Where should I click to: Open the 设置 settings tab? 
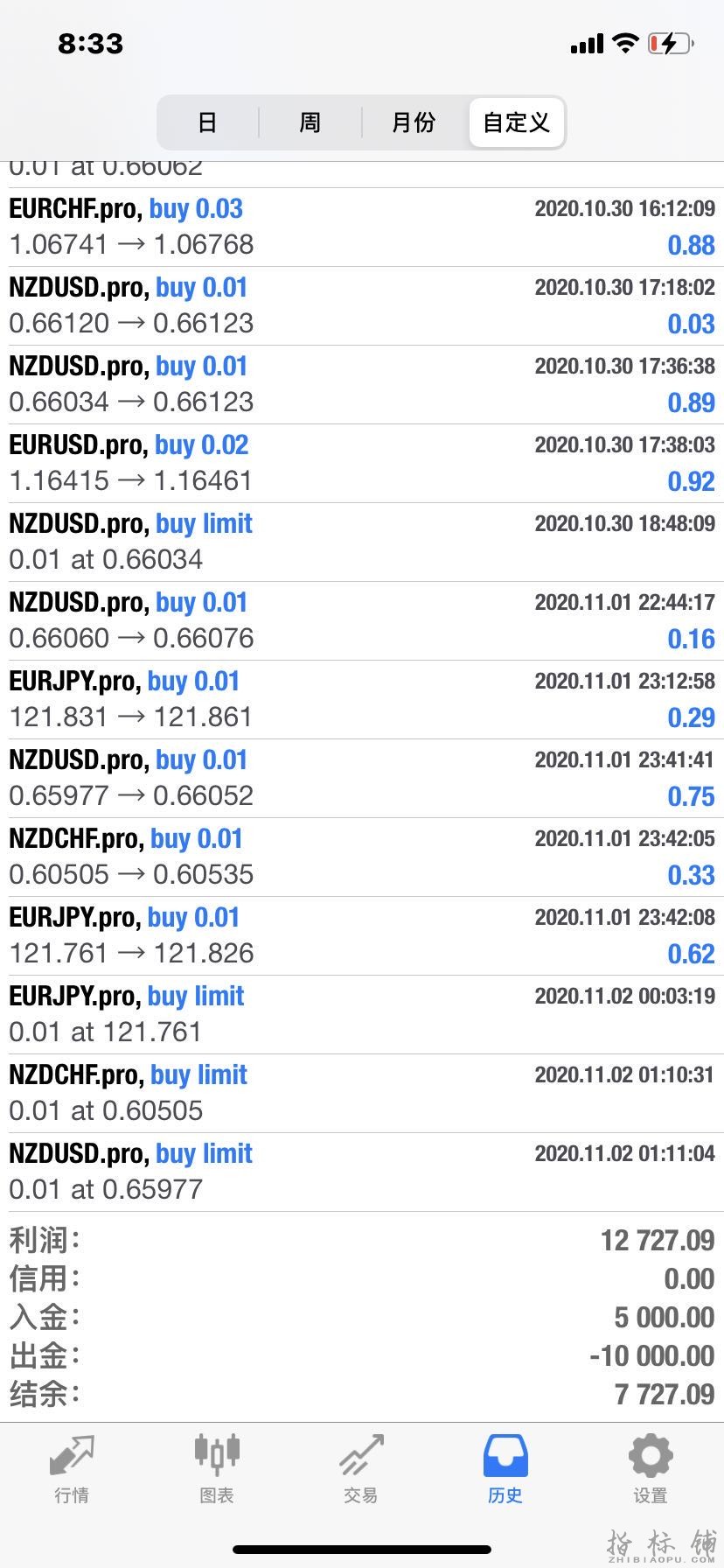(x=651, y=1470)
